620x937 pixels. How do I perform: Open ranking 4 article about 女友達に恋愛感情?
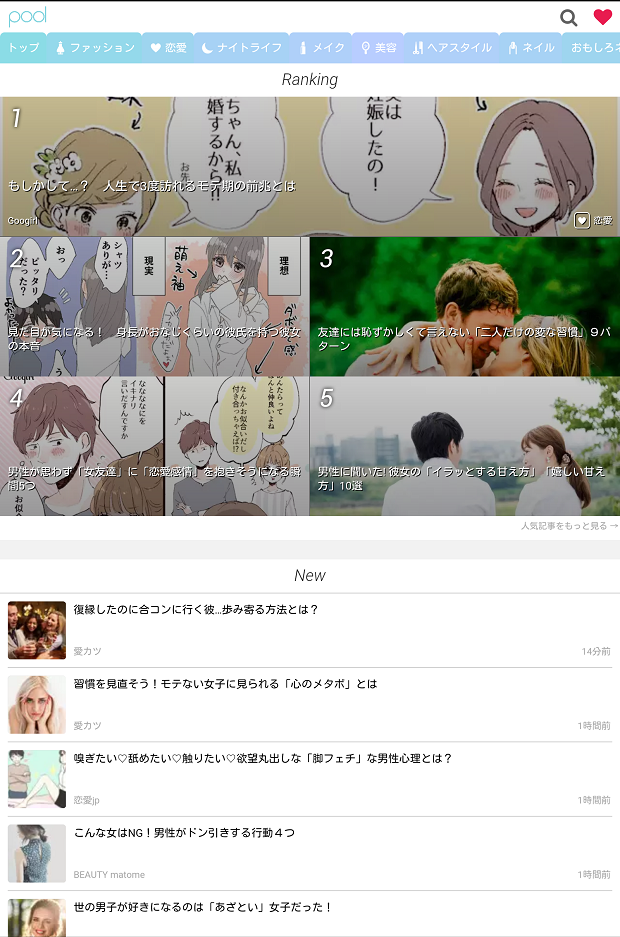pyautogui.click(x=154, y=446)
